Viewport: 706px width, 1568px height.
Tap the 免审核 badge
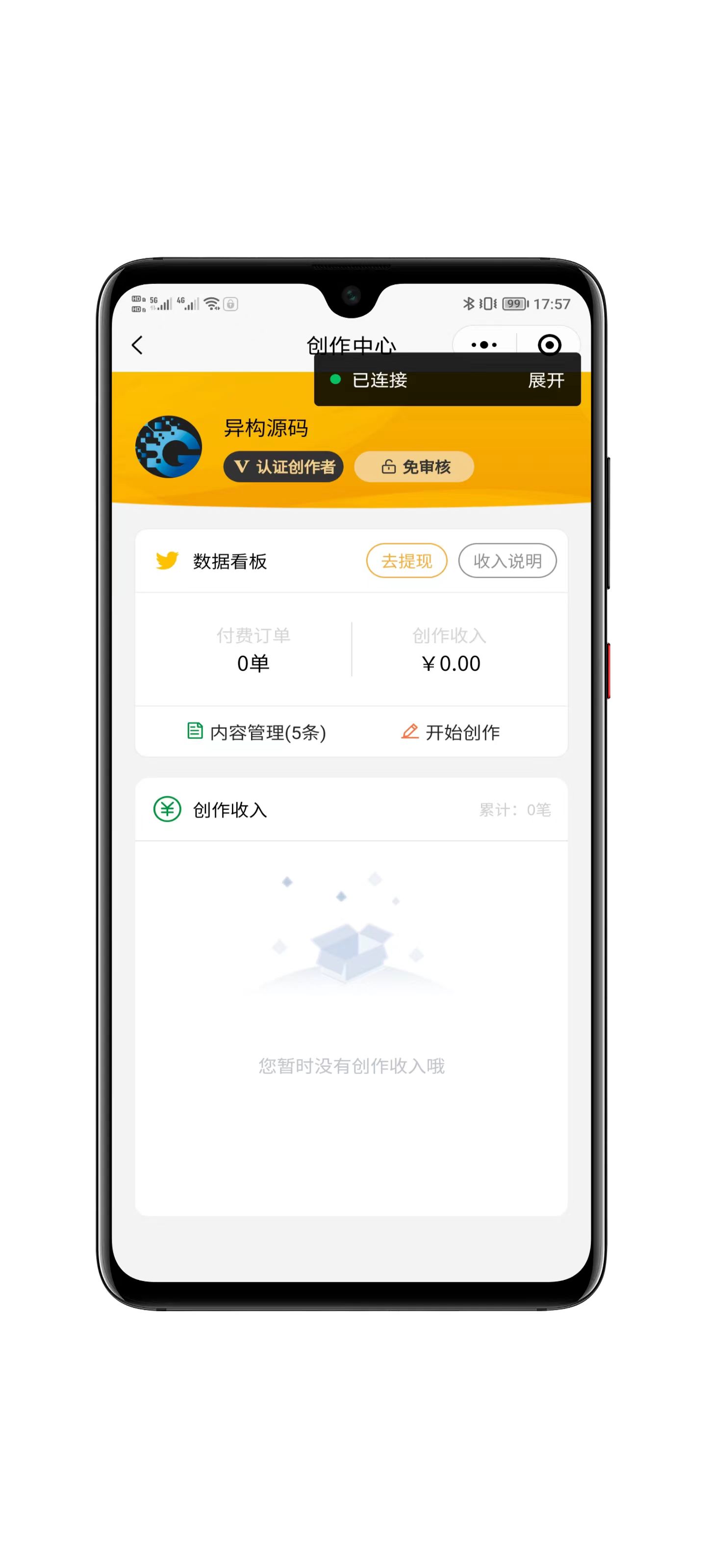point(414,467)
